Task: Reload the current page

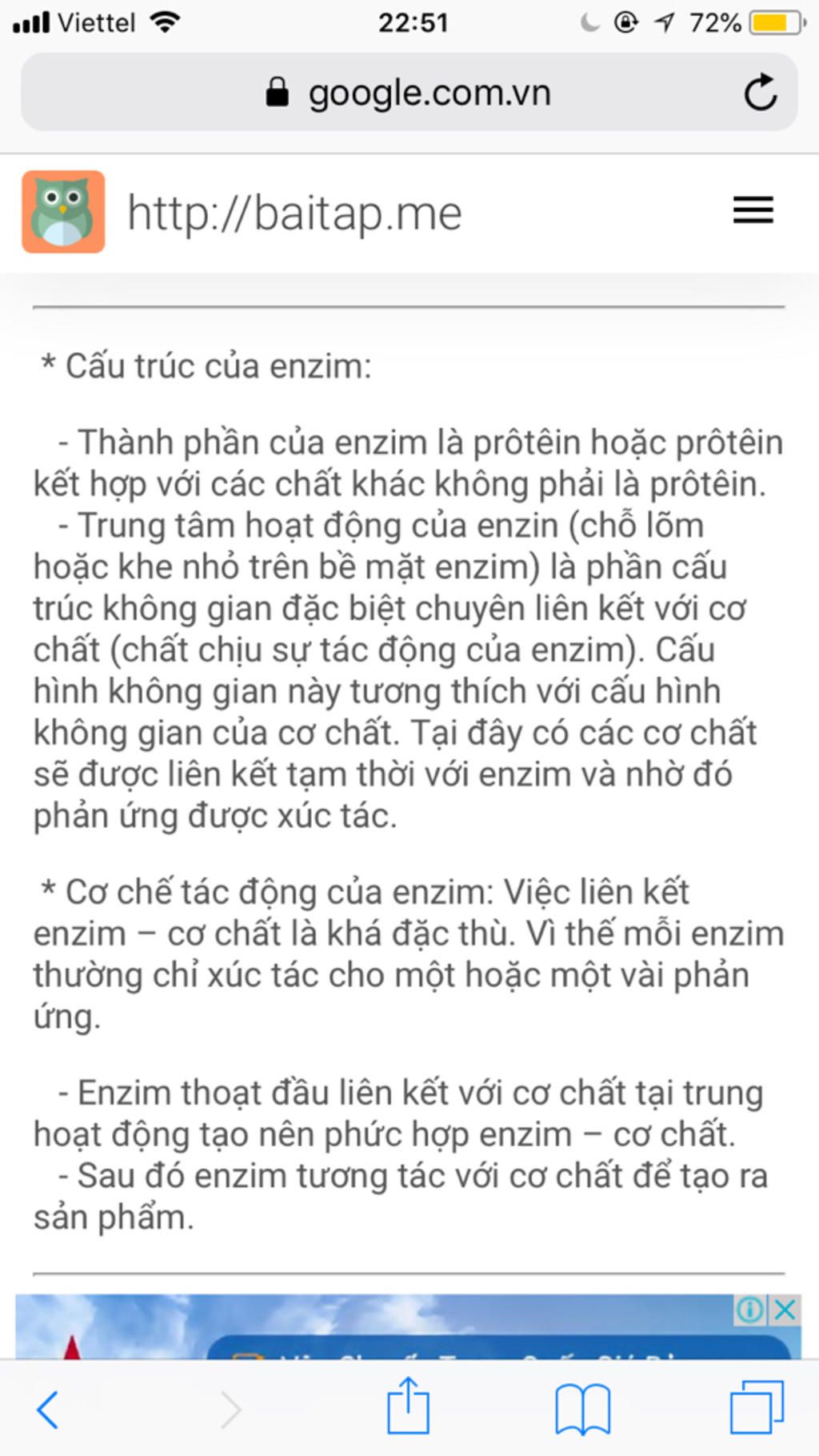Action: [760, 93]
